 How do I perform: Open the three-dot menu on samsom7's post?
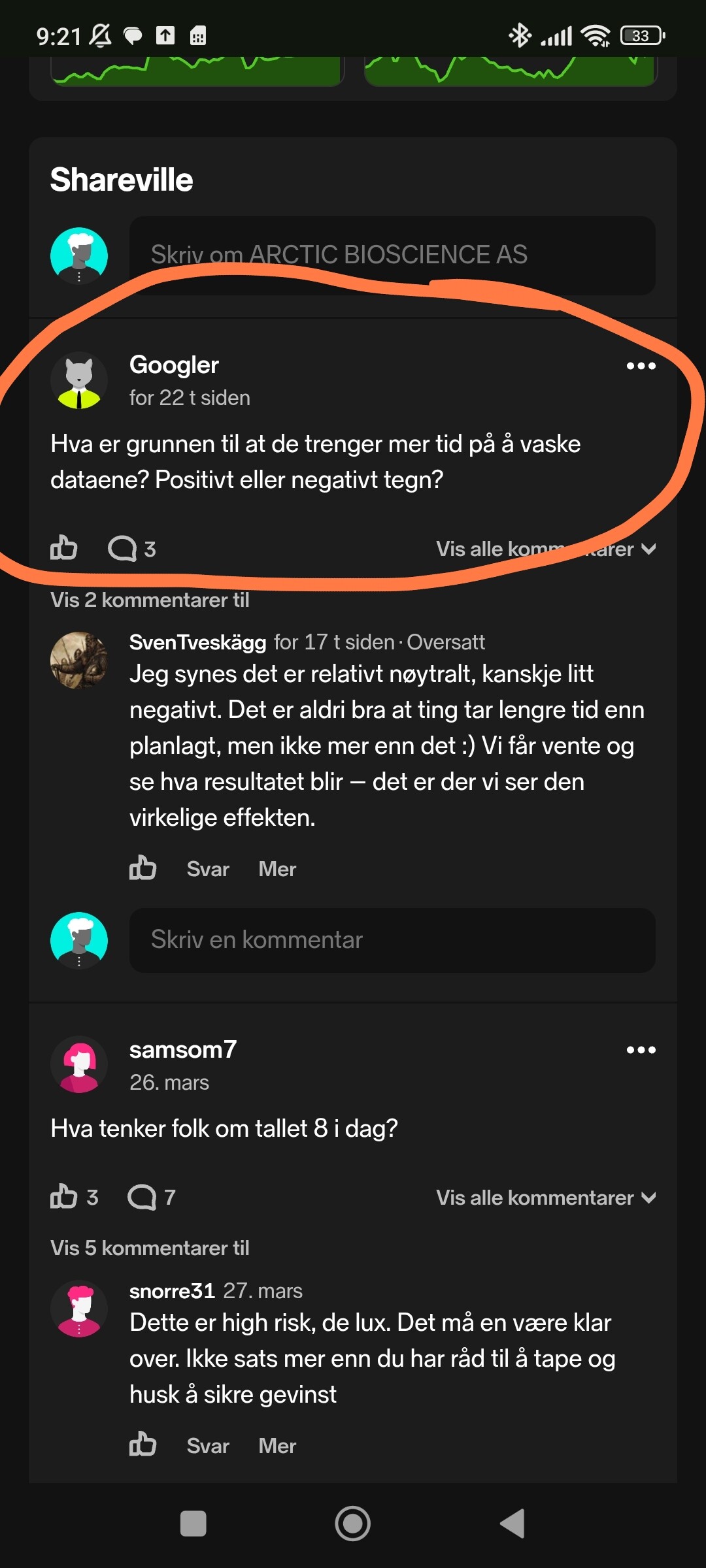[641, 1050]
